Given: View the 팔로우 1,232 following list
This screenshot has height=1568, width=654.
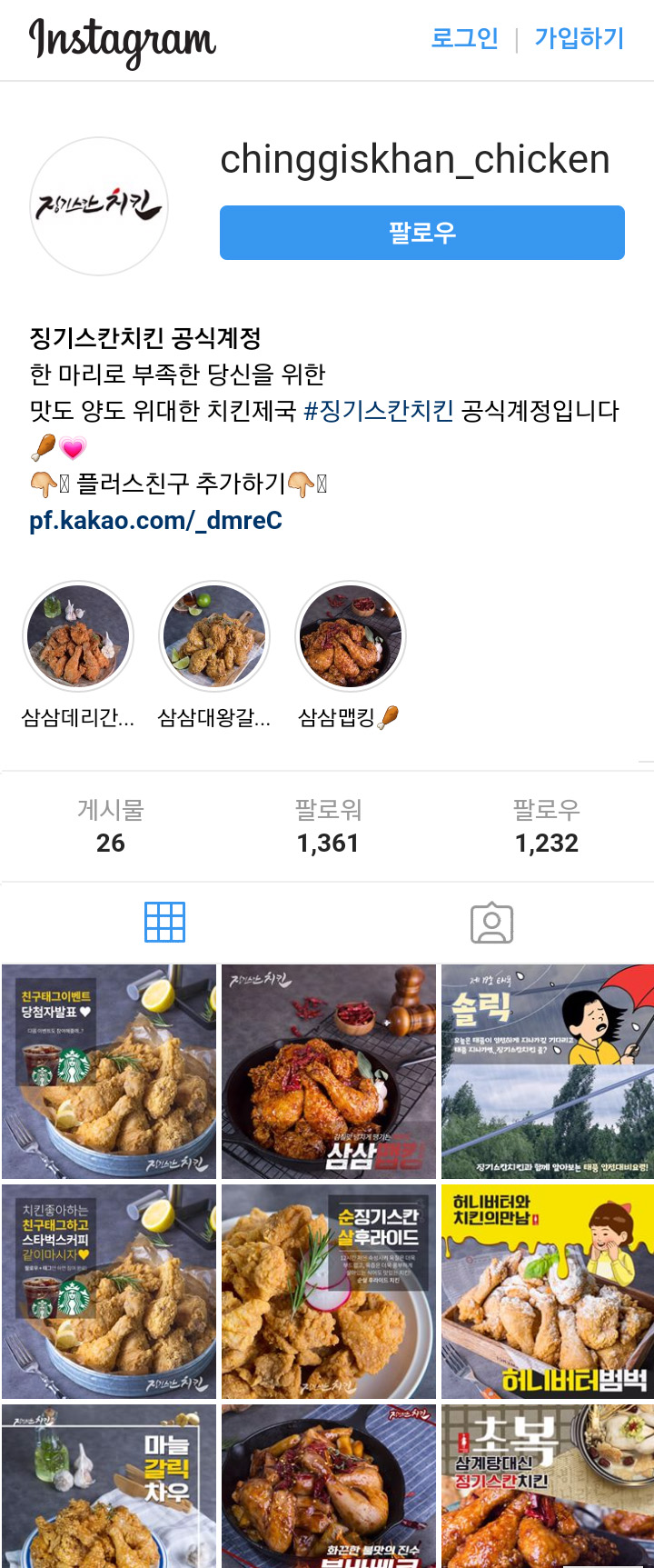Looking at the screenshot, I should [x=546, y=826].
